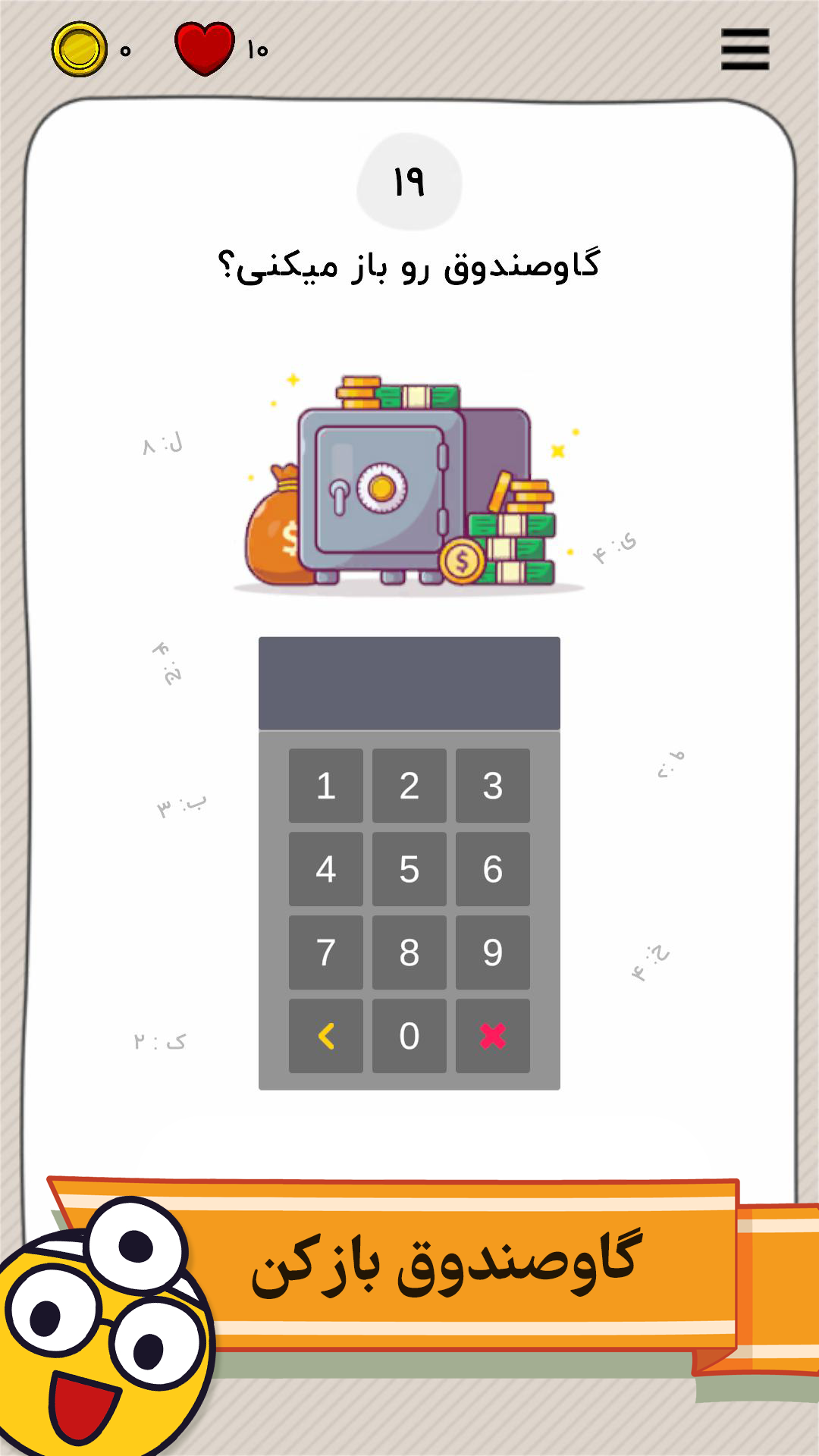Tap keypad number 4
Image resolution: width=819 pixels, height=1456 pixels.
point(326,869)
